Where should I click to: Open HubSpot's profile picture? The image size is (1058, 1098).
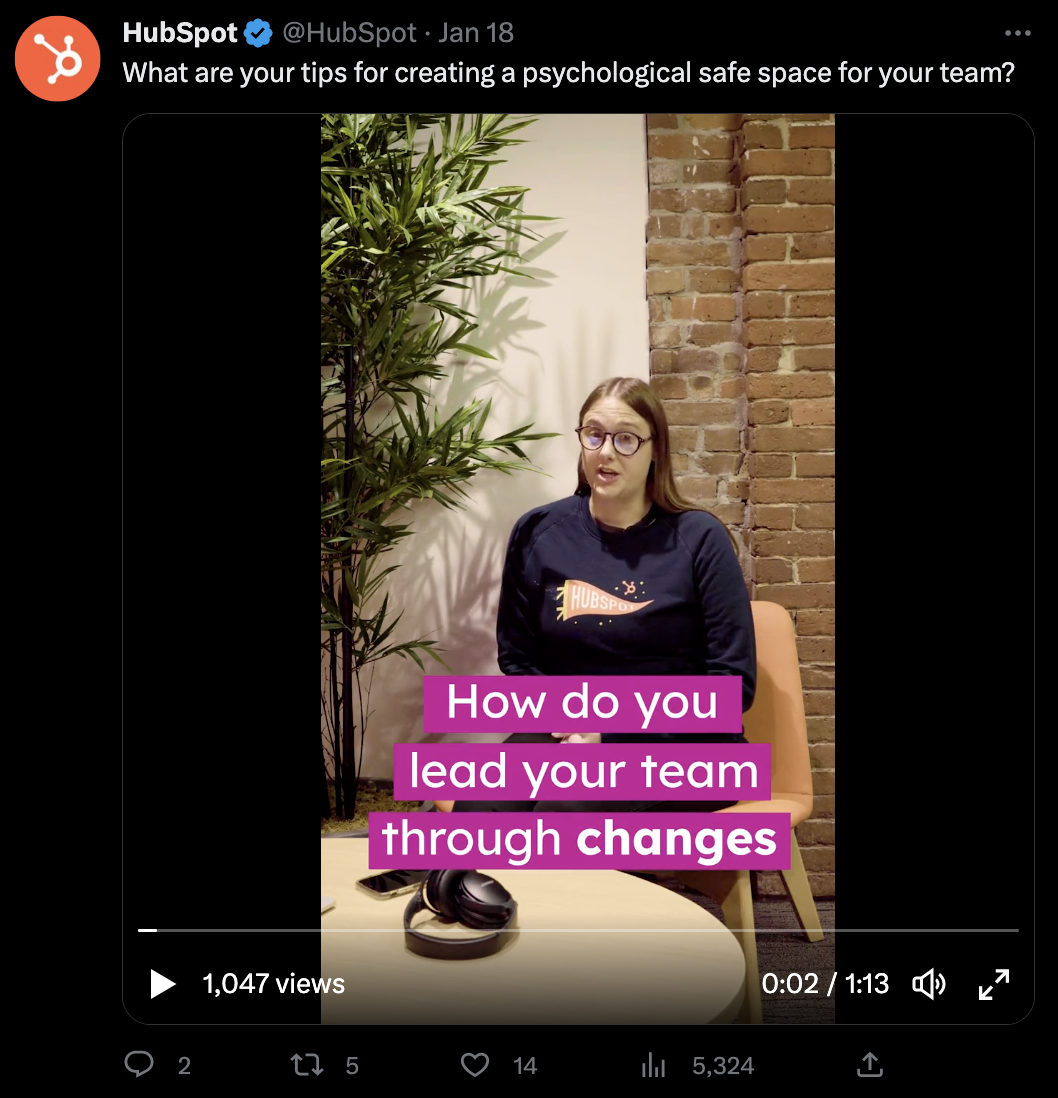57,59
